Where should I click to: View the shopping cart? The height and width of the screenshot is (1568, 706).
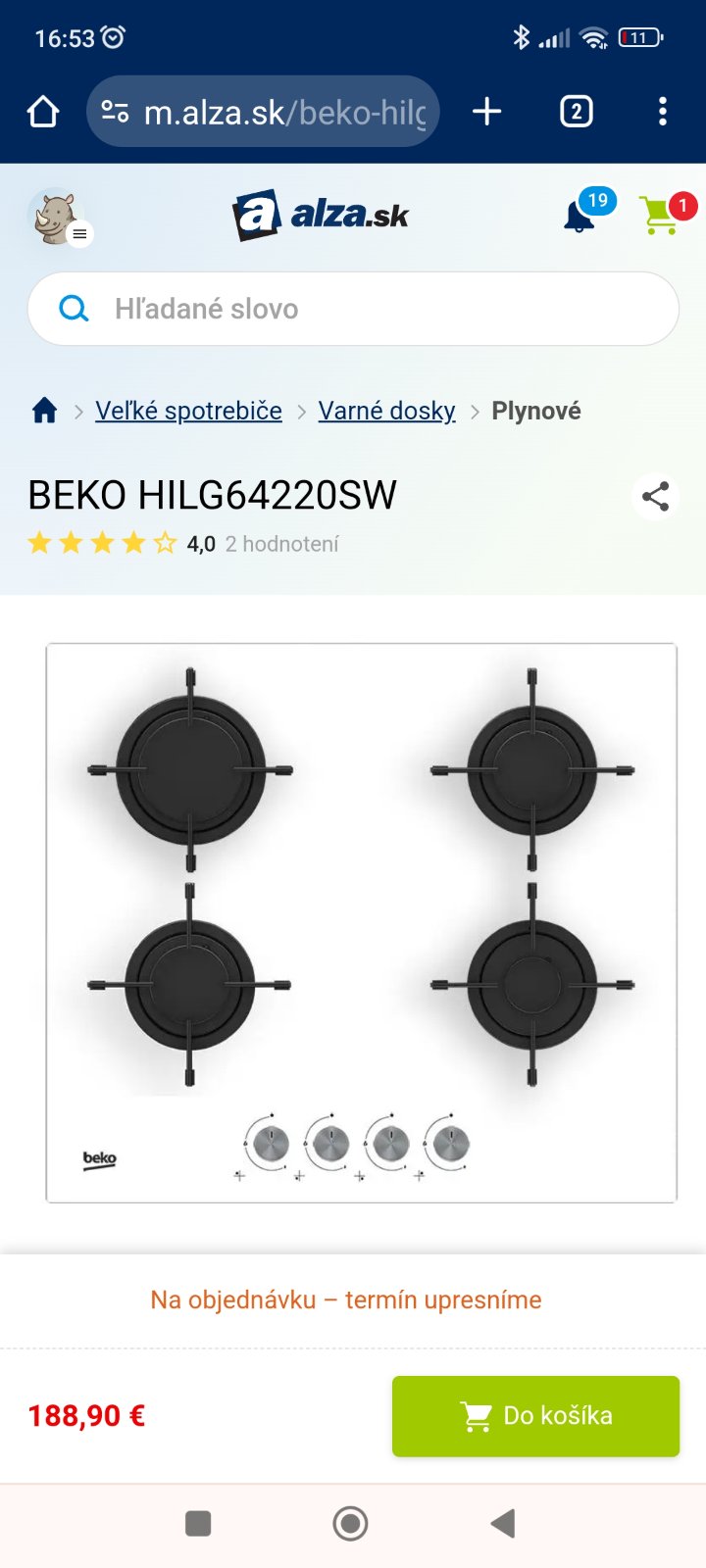661,215
